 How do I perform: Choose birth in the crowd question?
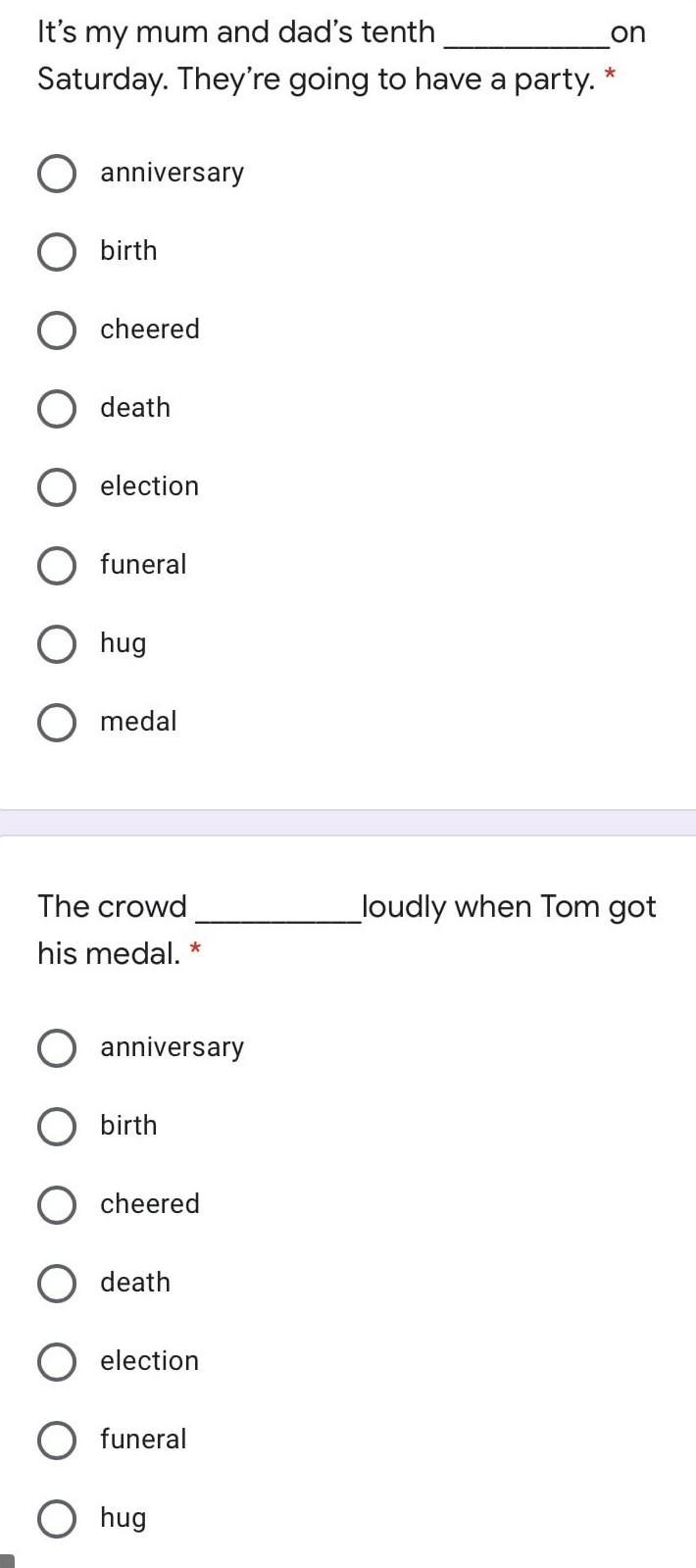click(x=57, y=1127)
